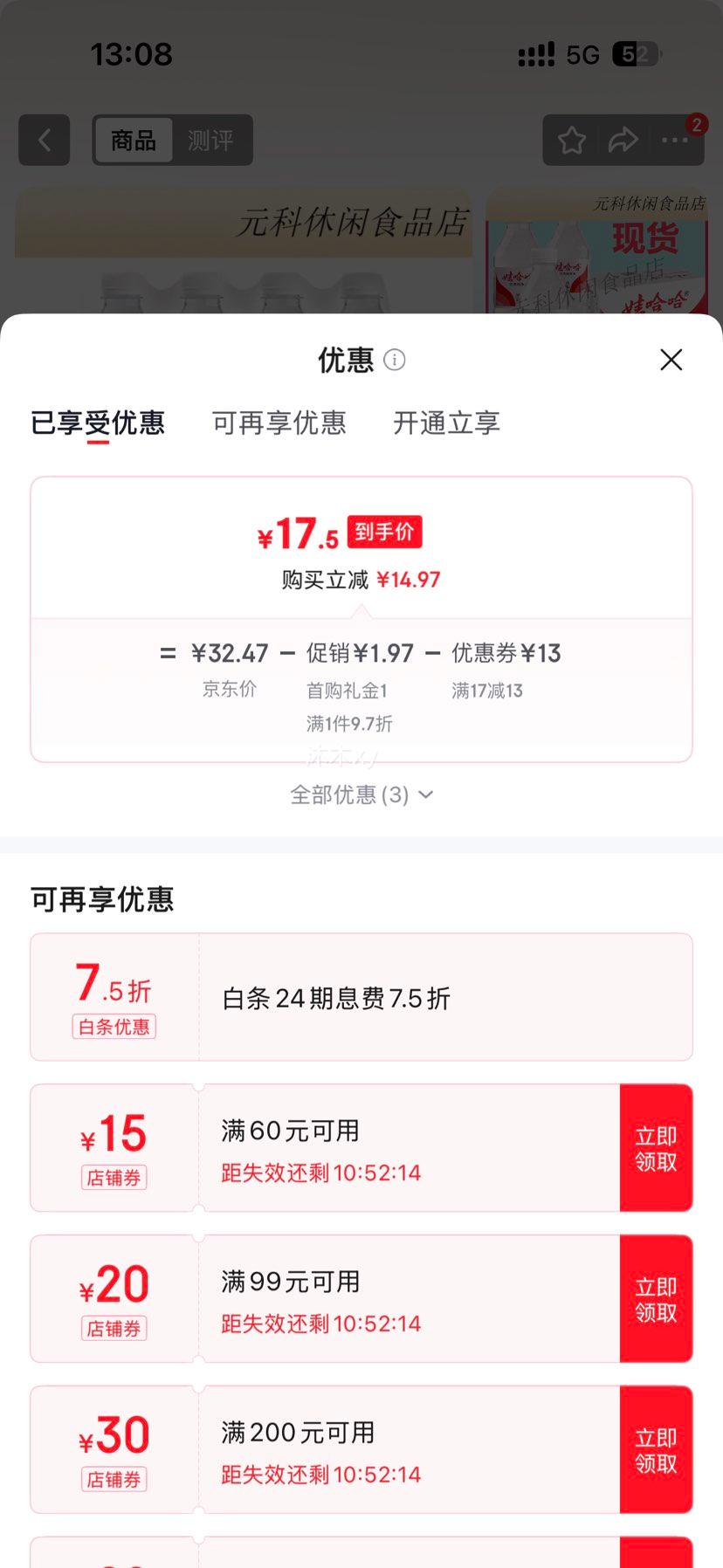Switch to the 开通立享 tab
This screenshot has height=1568, width=723.
pos(446,423)
